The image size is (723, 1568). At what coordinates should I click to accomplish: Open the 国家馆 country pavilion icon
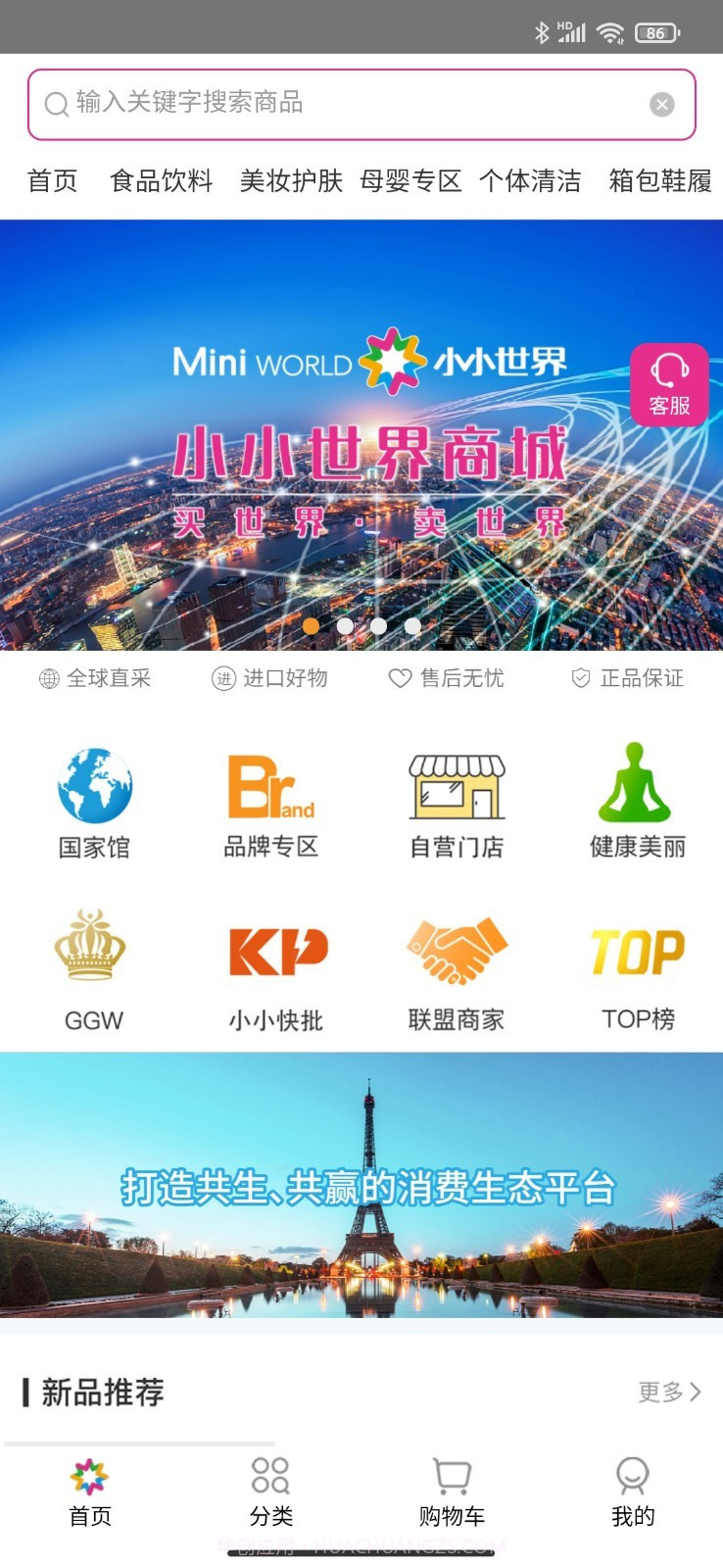click(93, 799)
